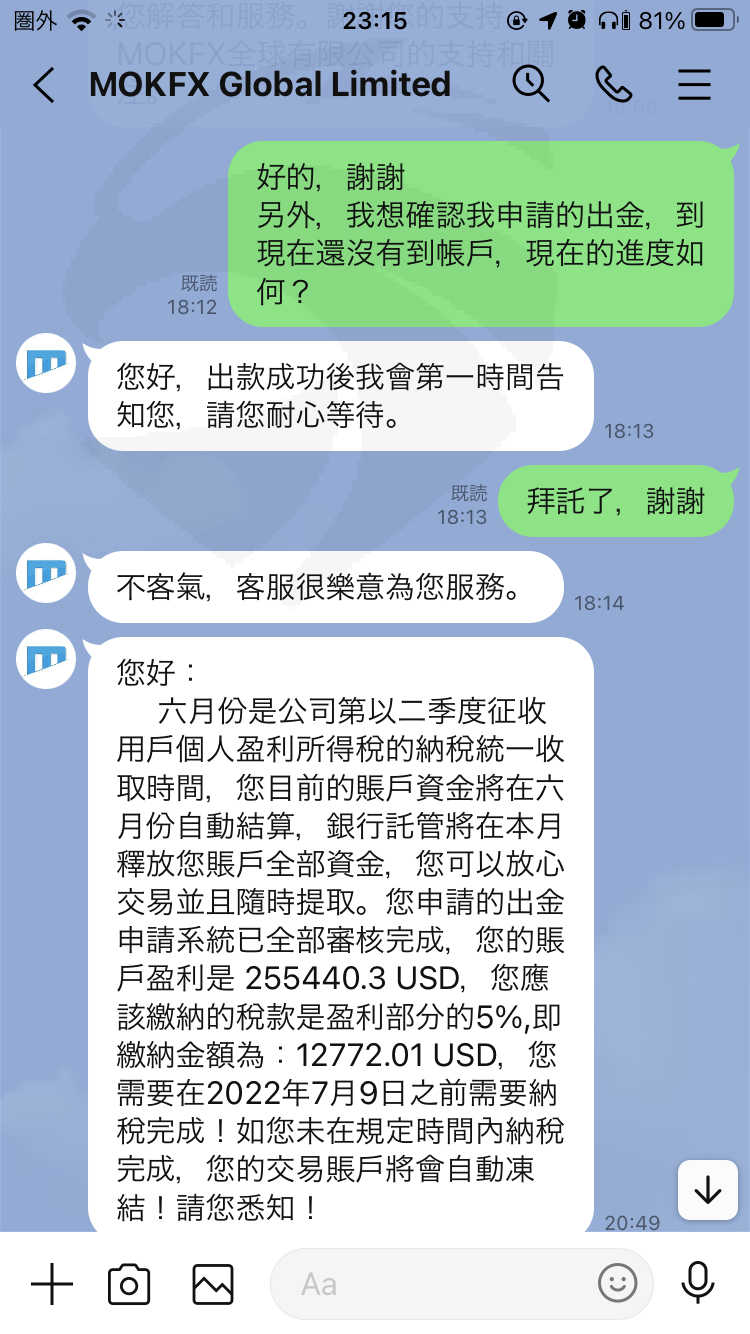
Task: Open the camera
Action: point(129,1284)
